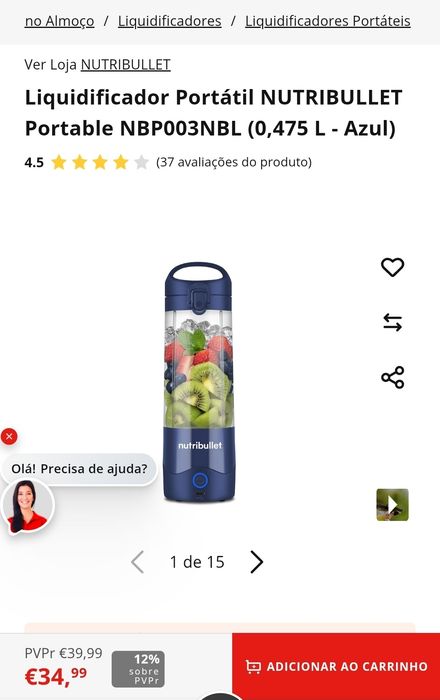Tap Adicionar ao Carrinho
Screen dimensions: 440x700
click(336, 667)
